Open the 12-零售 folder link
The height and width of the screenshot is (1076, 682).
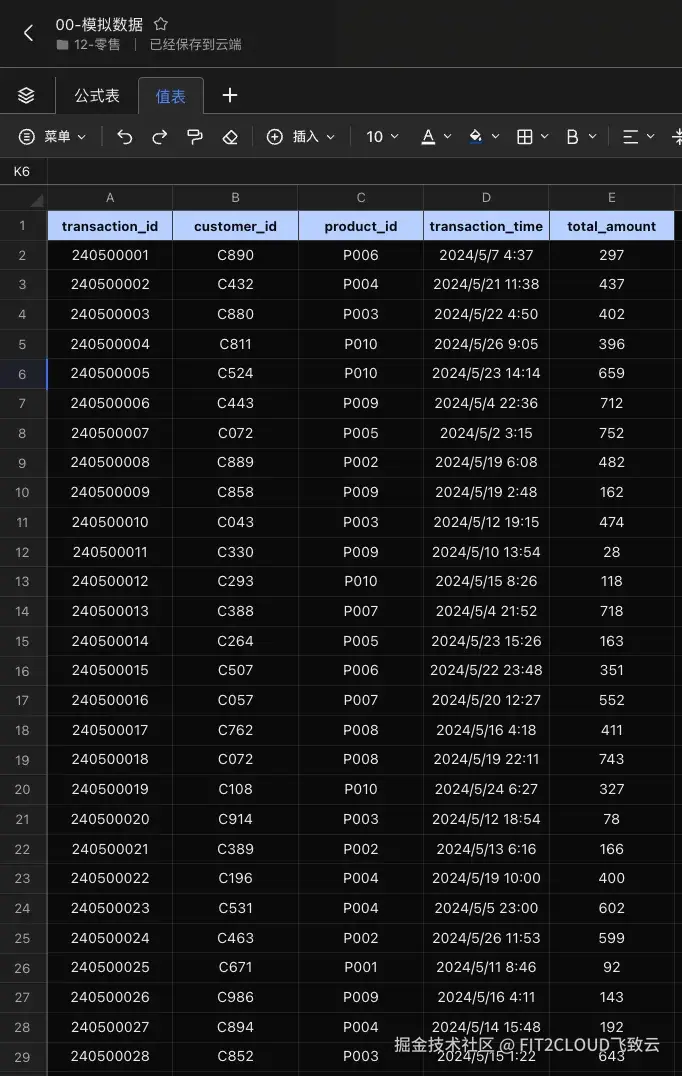tap(97, 45)
